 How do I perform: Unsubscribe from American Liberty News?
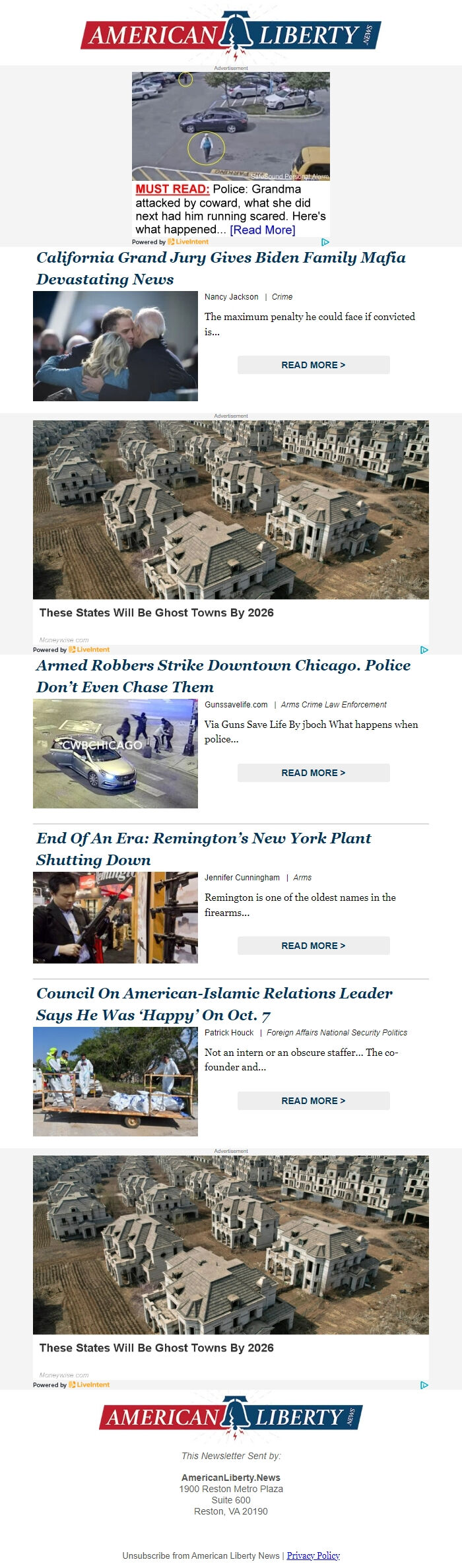coord(201,1555)
